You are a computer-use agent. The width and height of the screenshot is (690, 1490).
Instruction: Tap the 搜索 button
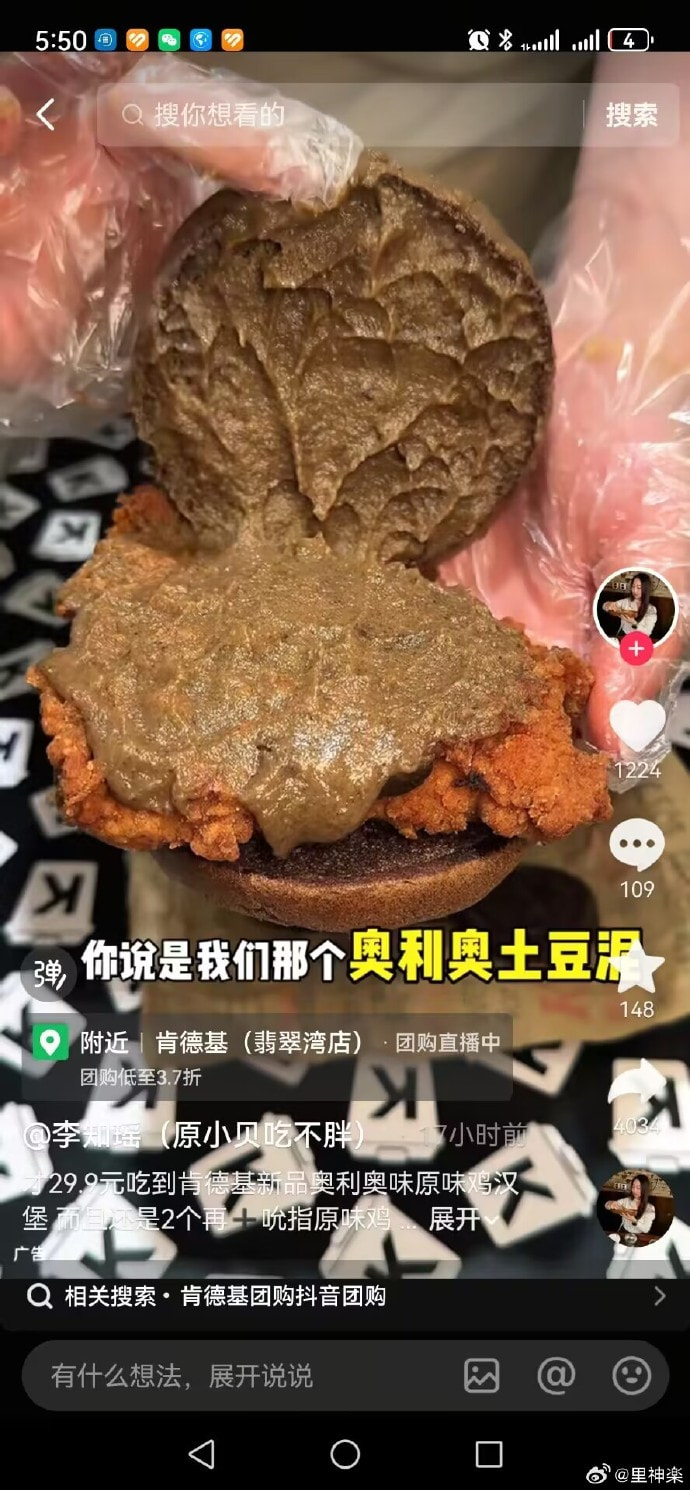click(x=631, y=115)
